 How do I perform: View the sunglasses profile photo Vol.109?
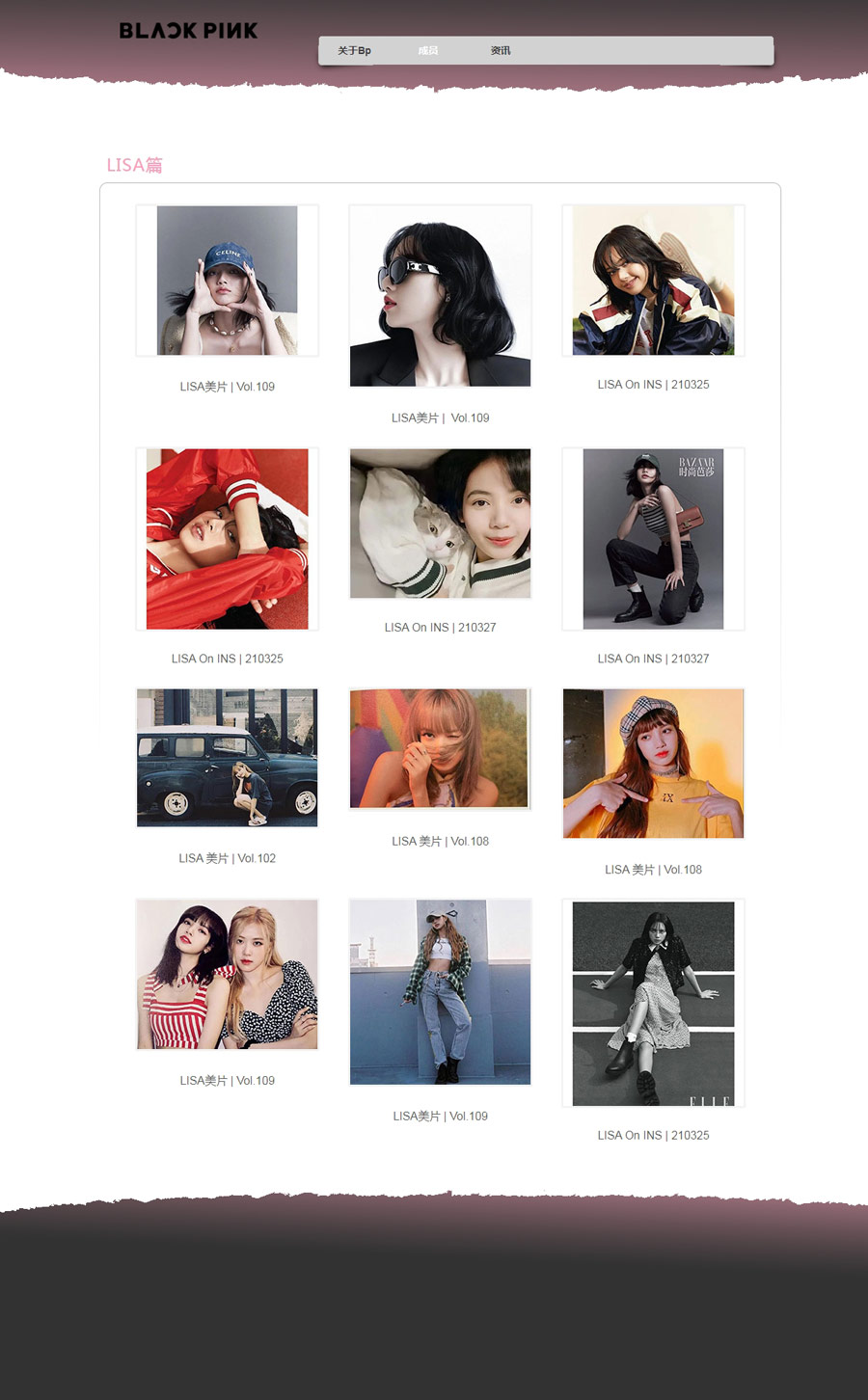440,296
